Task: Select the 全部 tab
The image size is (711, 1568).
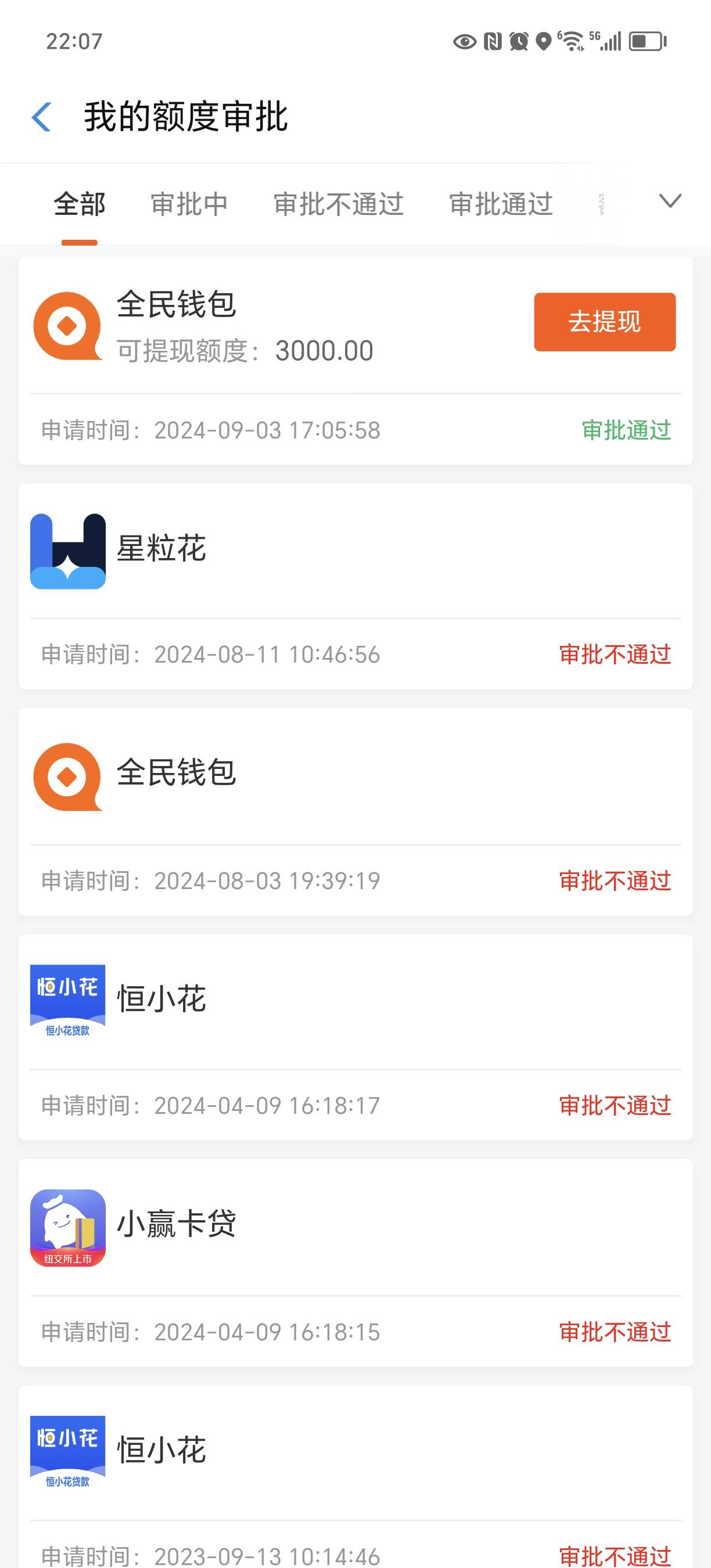Action: click(x=80, y=204)
